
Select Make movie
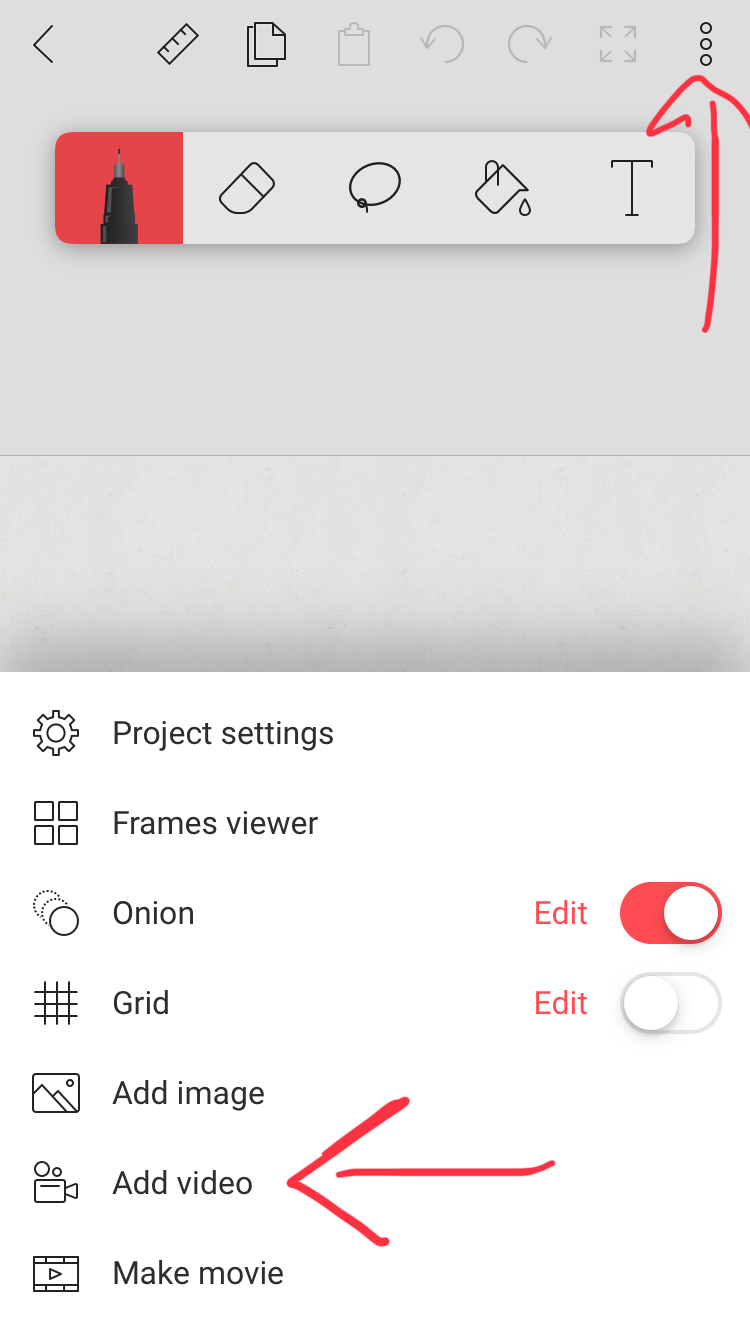coord(197,1273)
